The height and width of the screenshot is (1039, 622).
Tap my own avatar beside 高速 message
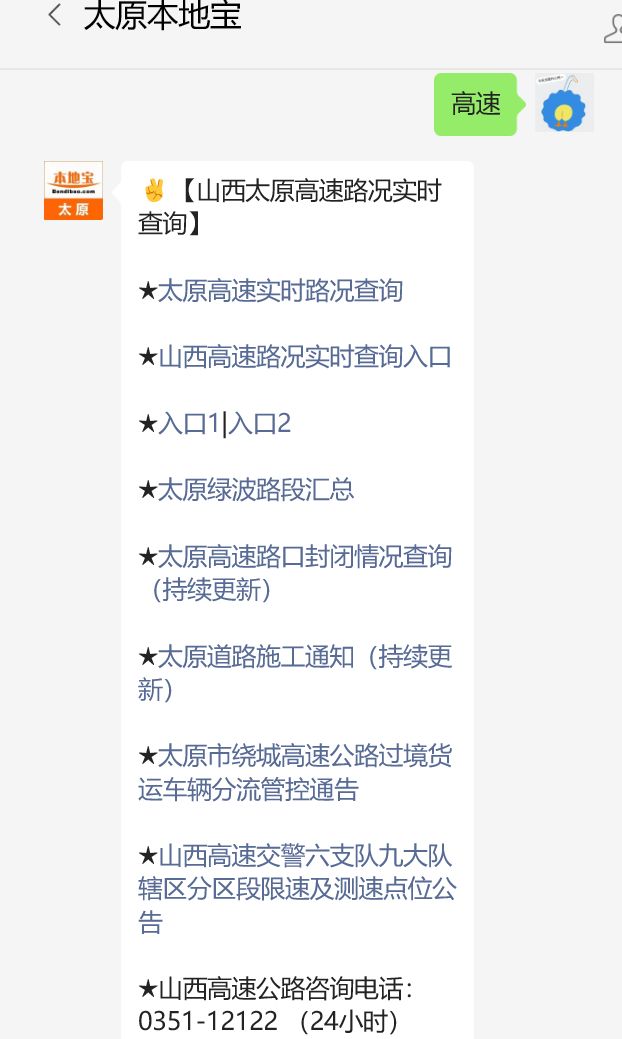click(564, 103)
